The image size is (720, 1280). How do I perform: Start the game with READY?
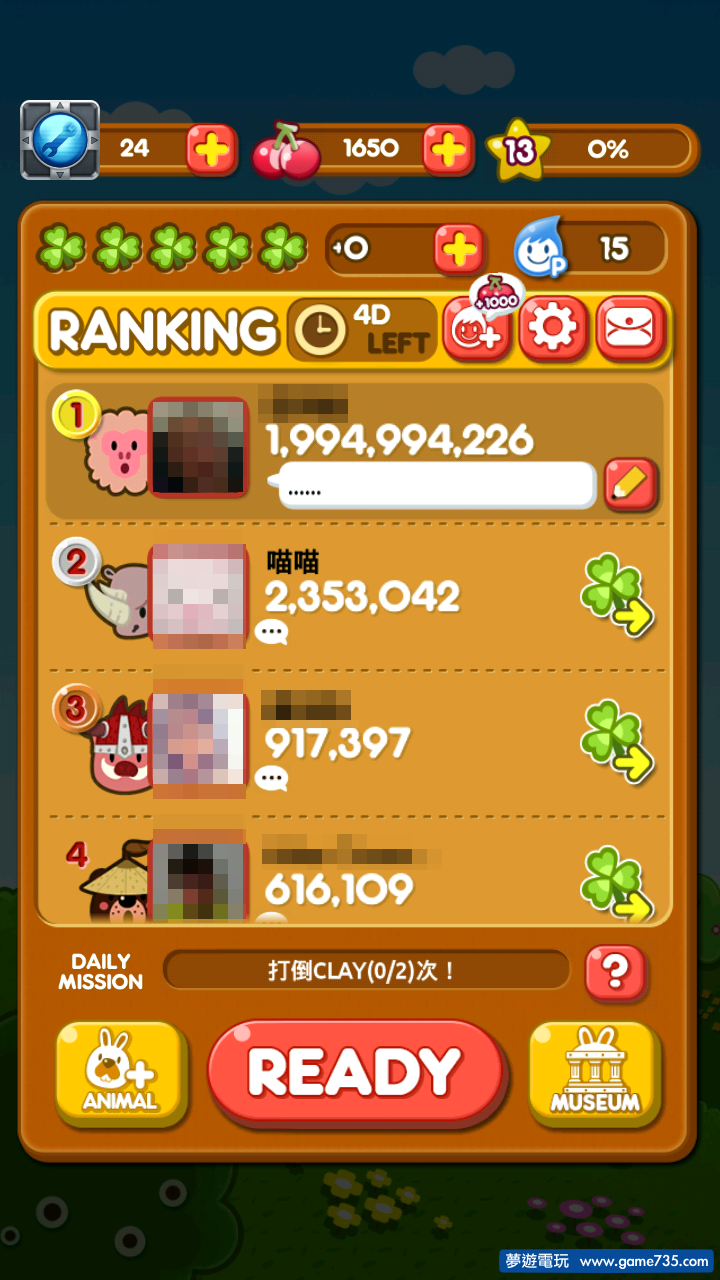point(355,1073)
